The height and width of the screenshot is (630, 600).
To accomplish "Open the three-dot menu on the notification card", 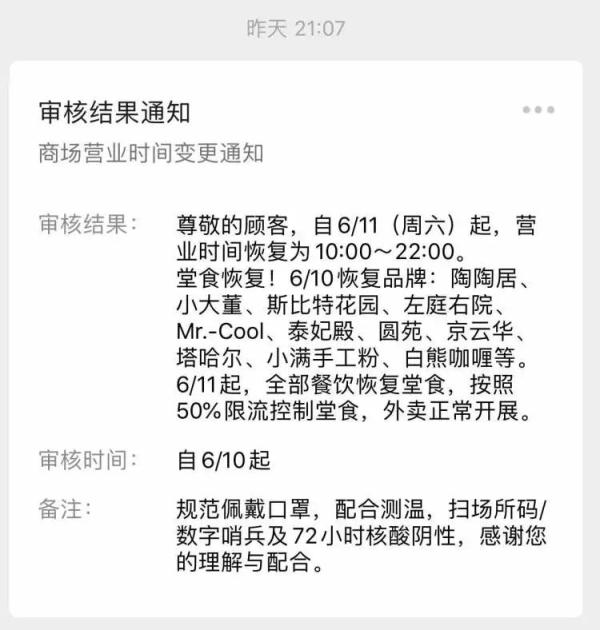I will [538, 110].
